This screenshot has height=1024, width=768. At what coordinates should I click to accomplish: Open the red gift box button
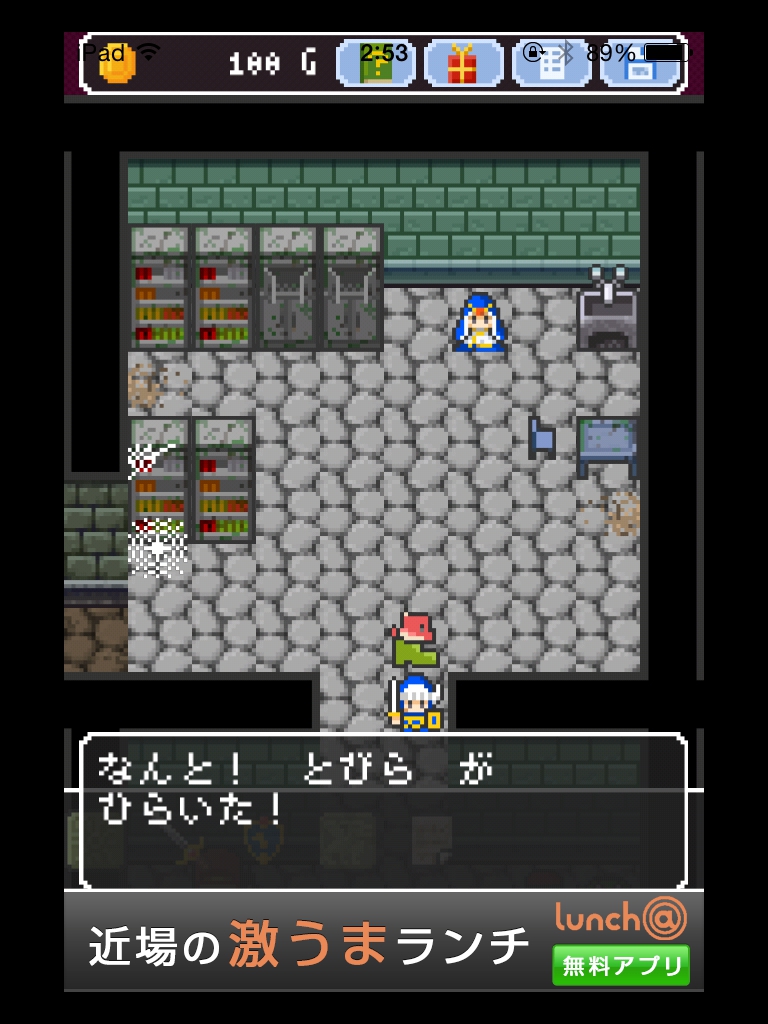point(463,64)
